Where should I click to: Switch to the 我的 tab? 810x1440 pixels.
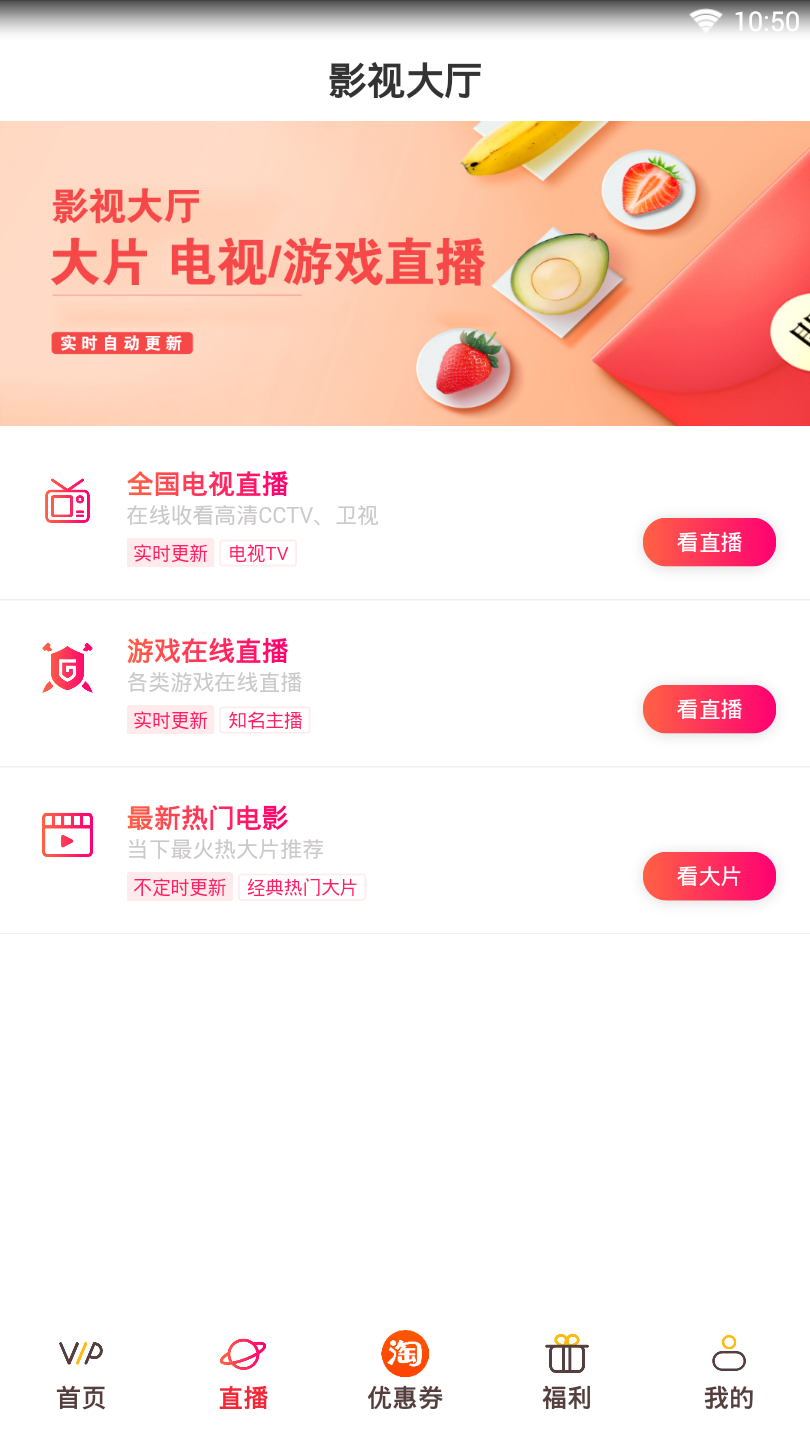[729, 1375]
